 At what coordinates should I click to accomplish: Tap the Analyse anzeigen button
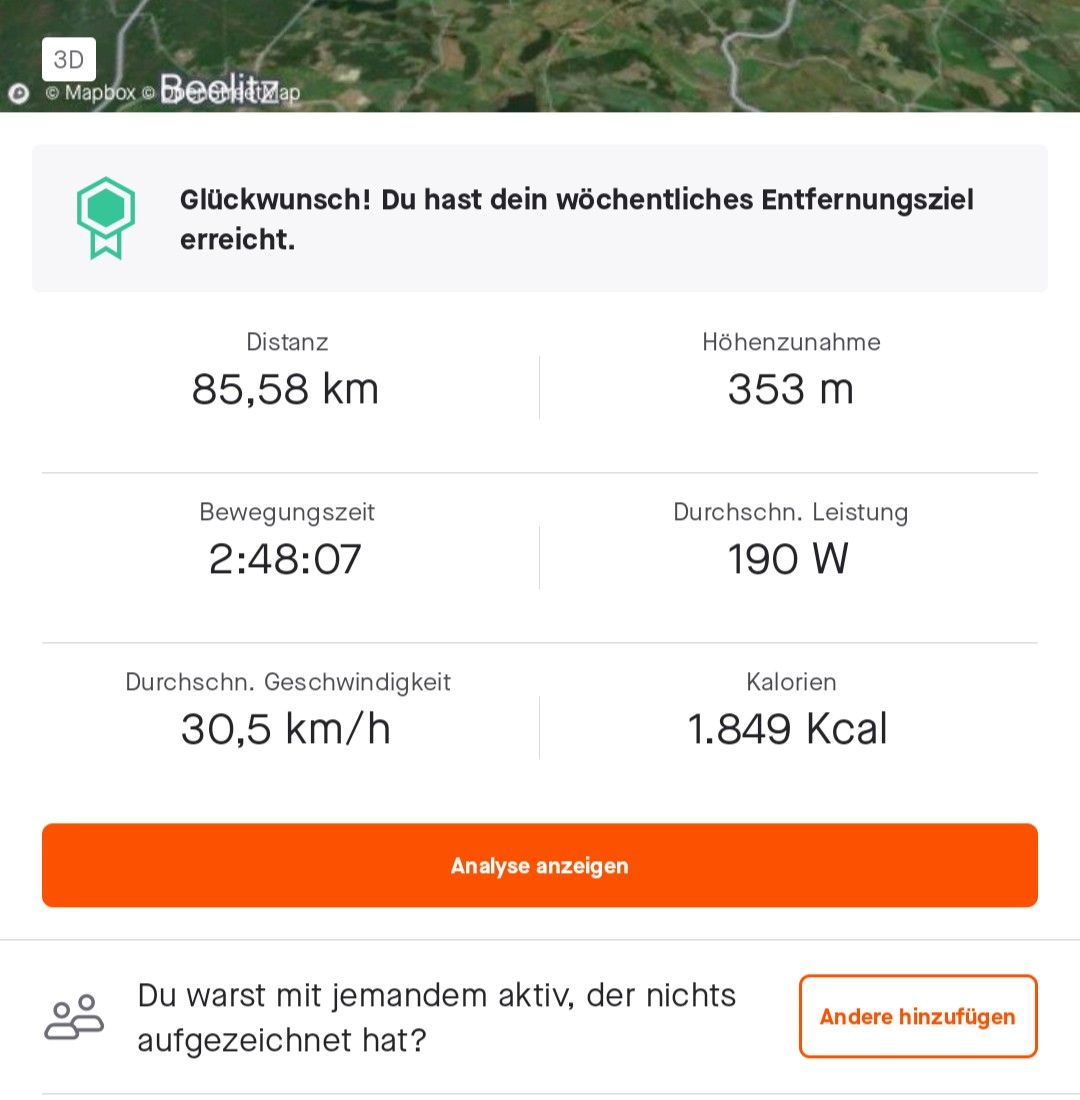coord(540,865)
